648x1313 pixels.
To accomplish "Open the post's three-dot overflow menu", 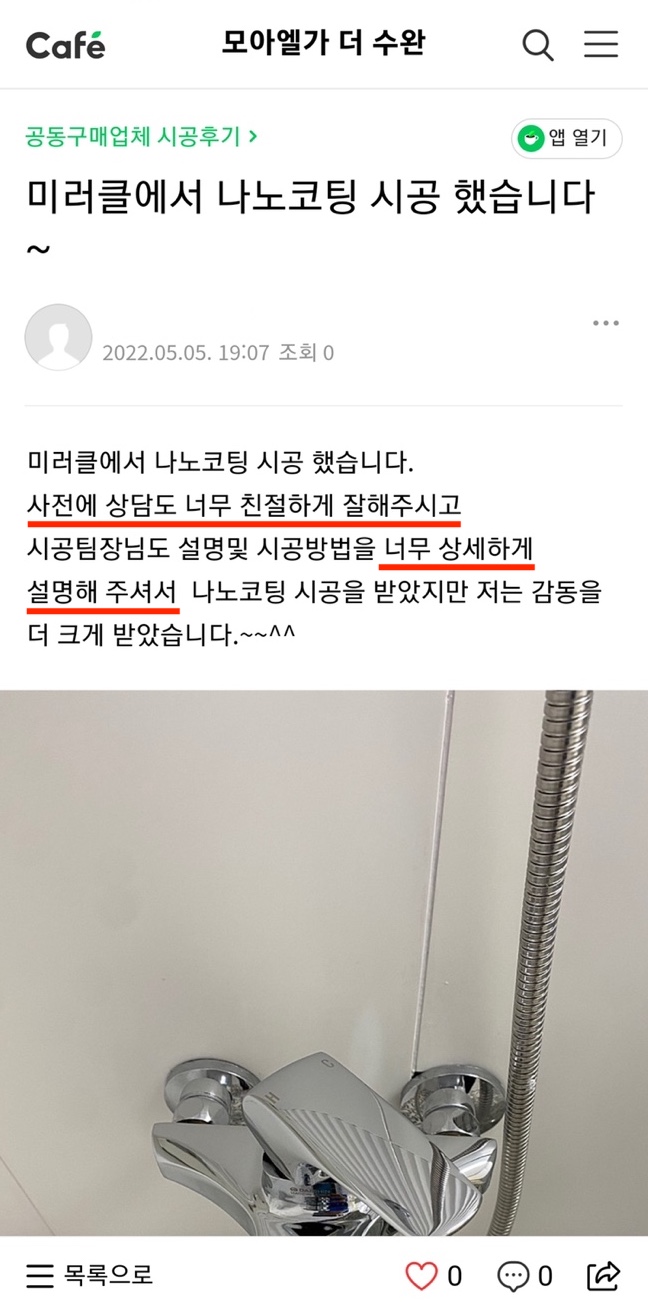I will click(606, 323).
